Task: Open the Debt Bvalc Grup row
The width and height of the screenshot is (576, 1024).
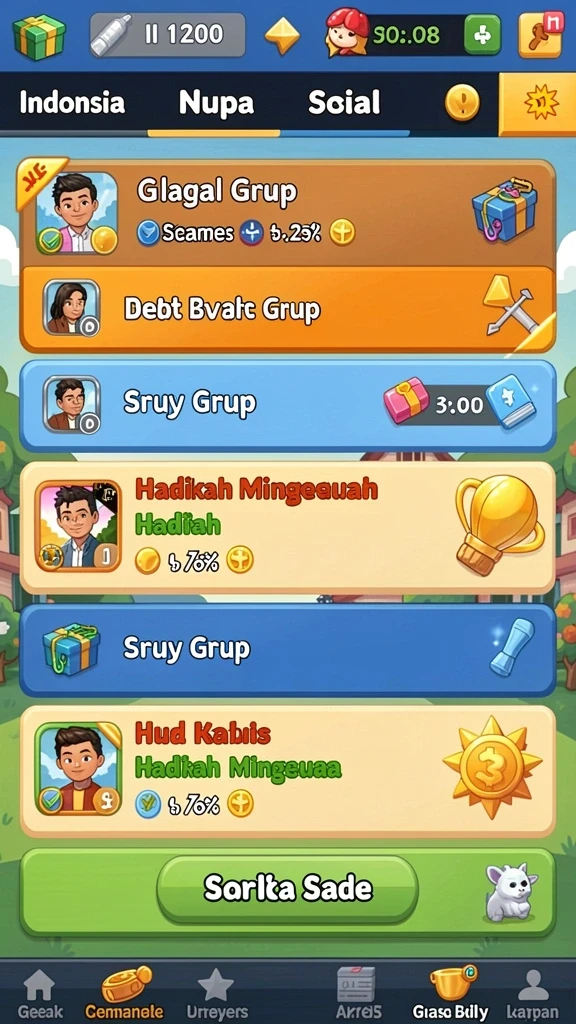Action: 287,309
